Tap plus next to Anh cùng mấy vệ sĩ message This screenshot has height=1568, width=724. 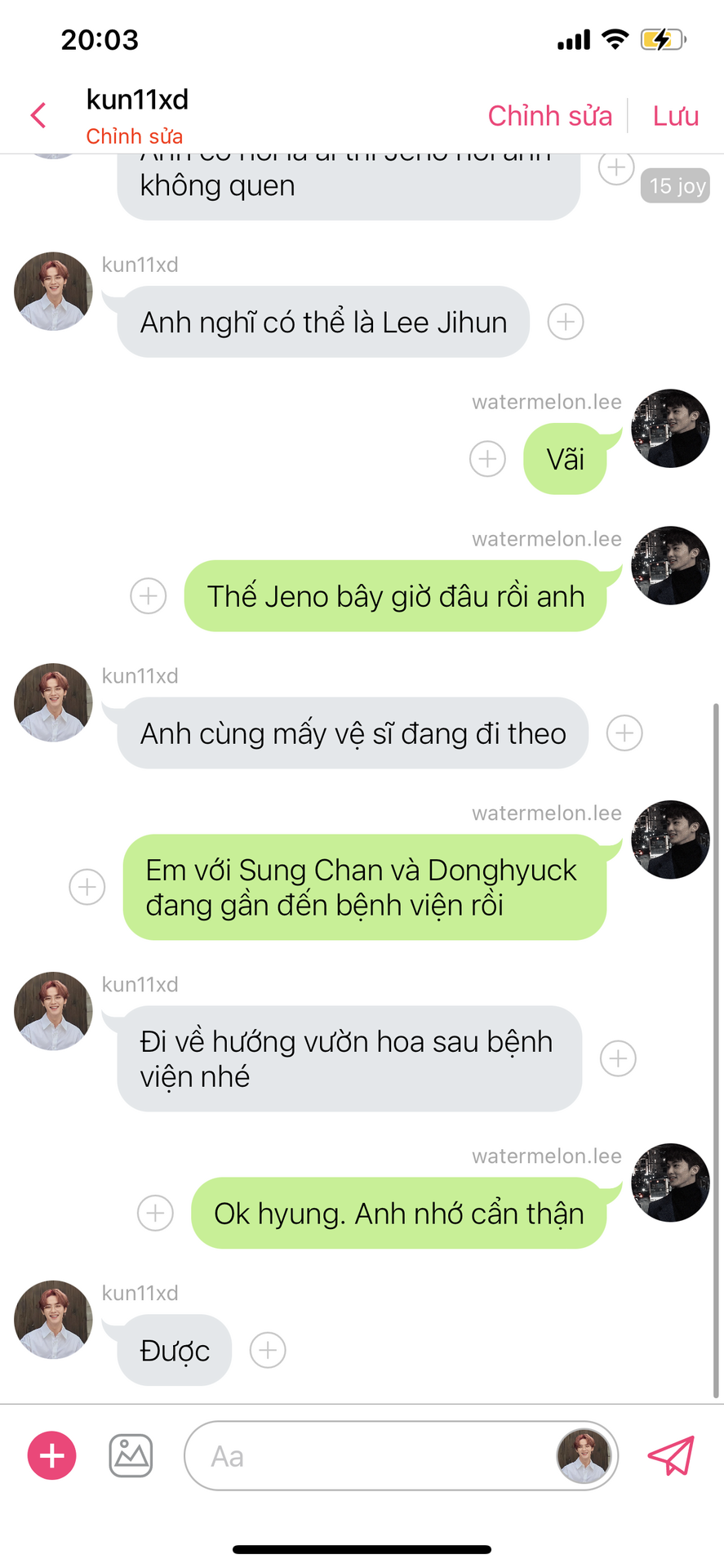624,733
